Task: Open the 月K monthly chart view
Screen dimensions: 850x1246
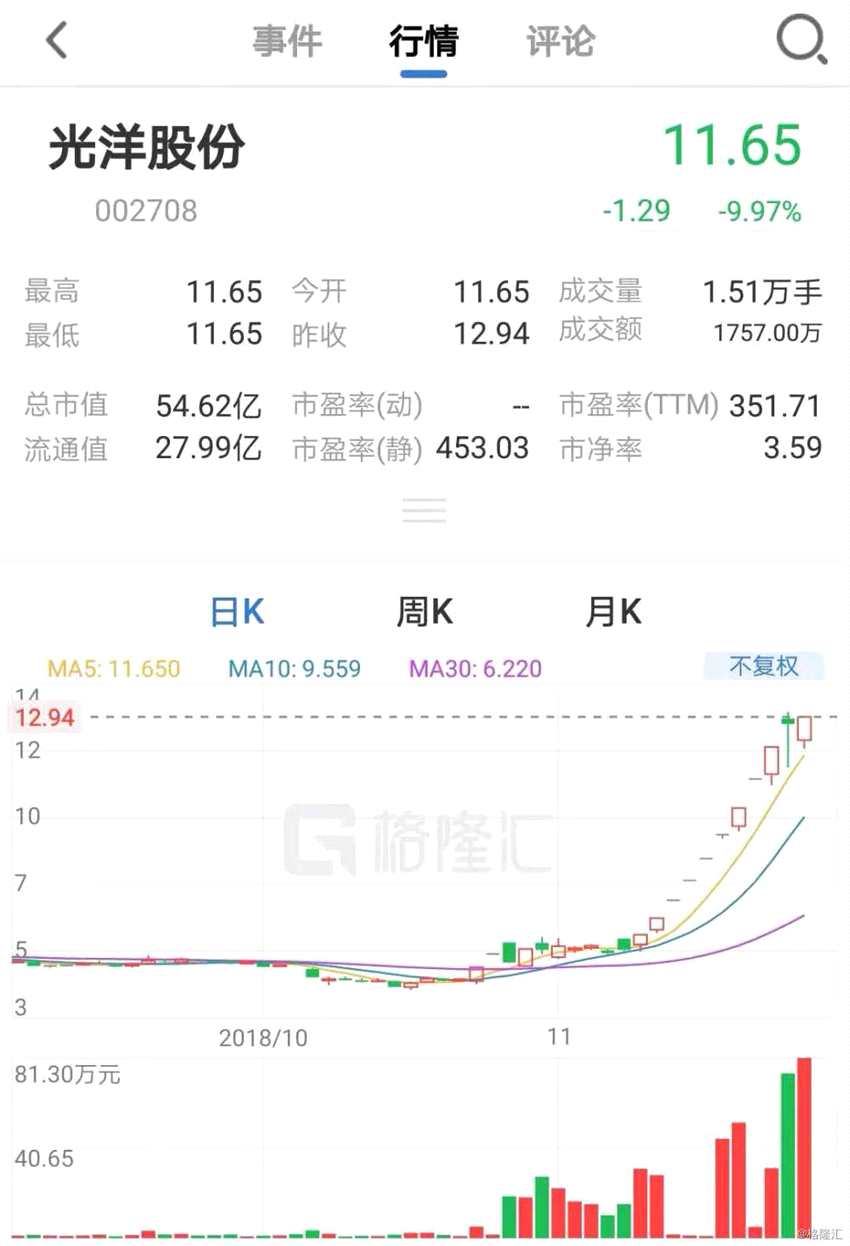Action: 612,611
